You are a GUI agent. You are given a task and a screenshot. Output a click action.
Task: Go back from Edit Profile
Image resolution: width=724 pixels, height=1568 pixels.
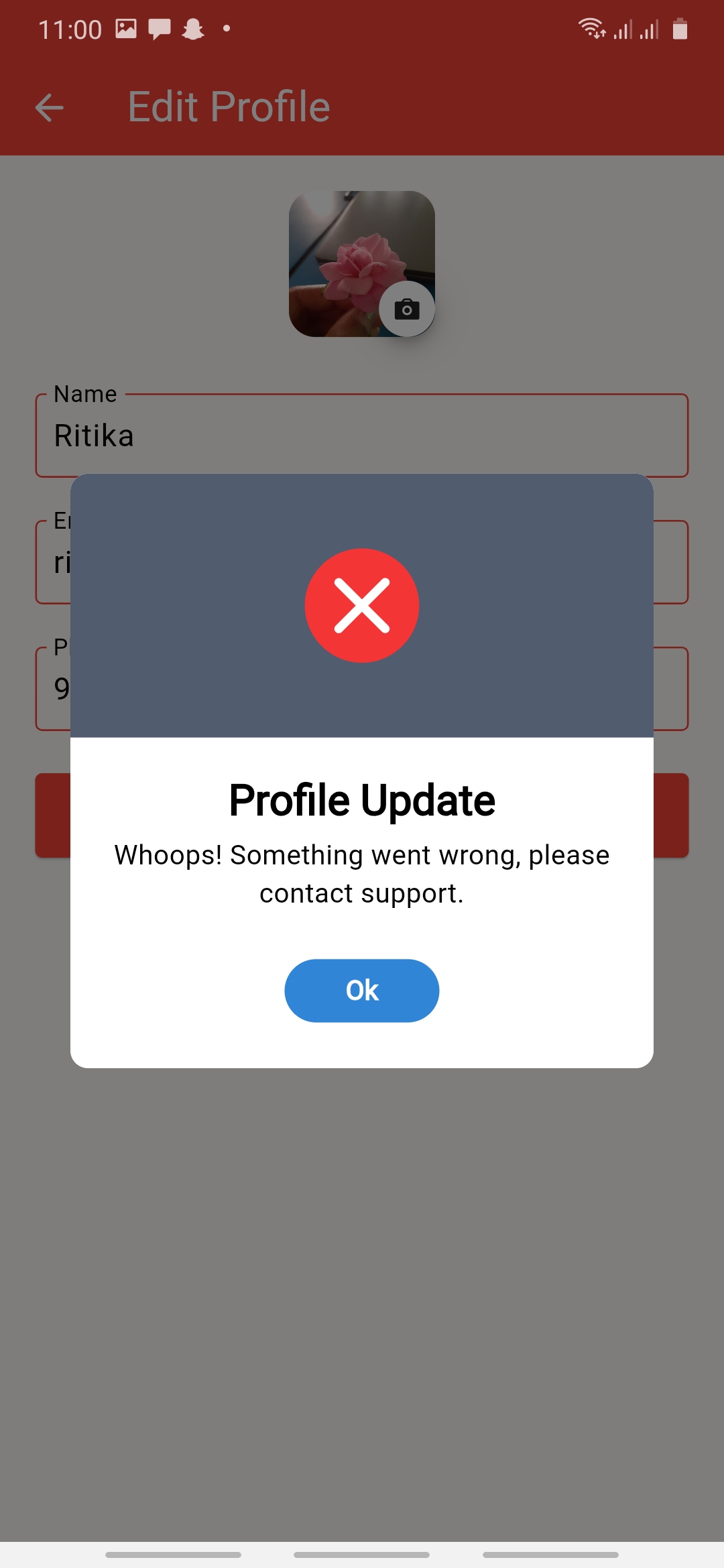pos(49,107)
